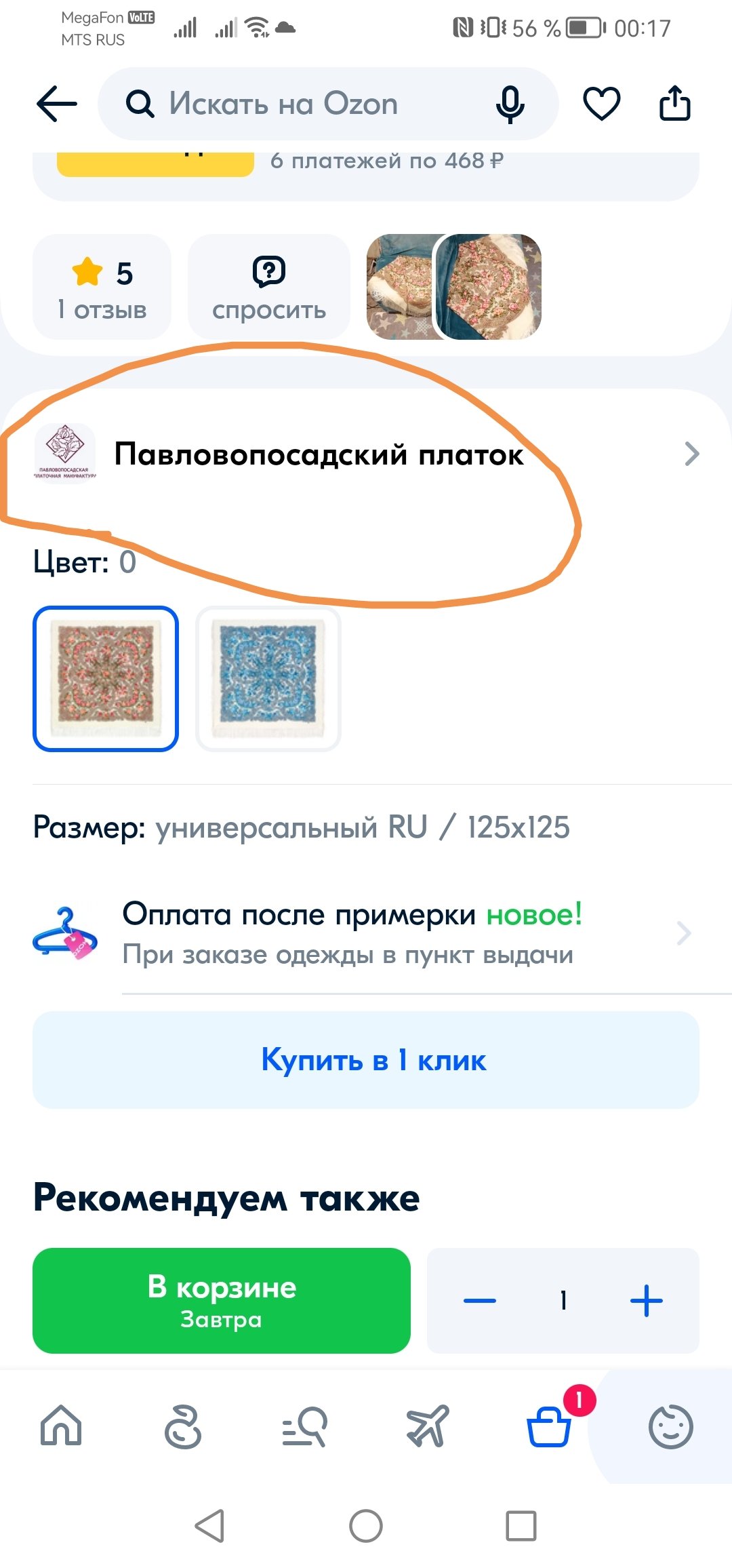Share this product page
Image resolution: width=732 pixels, height=1568 pixels.
[674, 104]
